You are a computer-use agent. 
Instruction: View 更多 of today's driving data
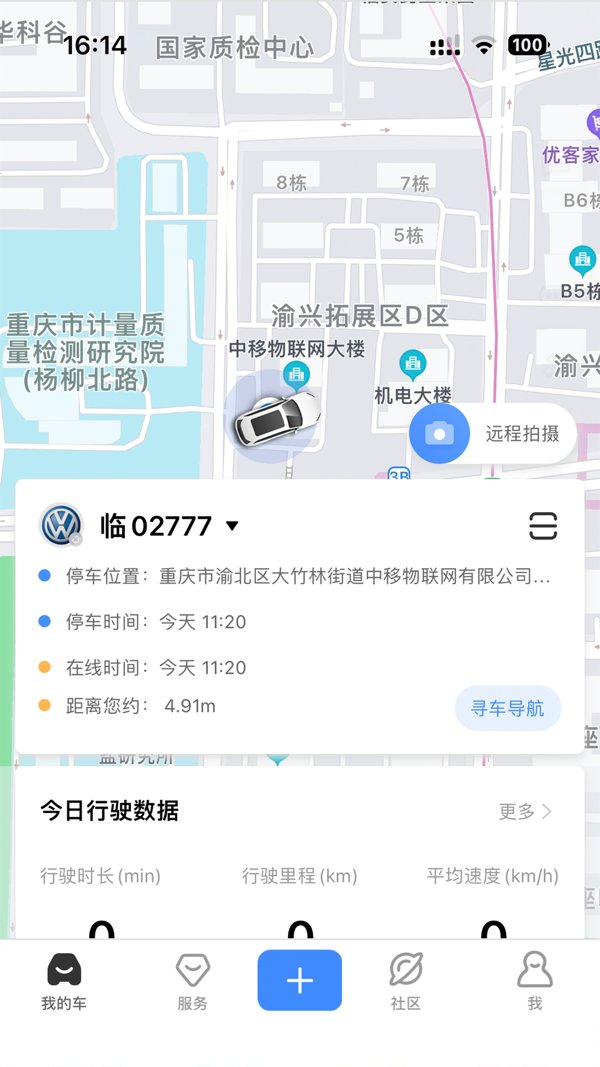click(525, 811)
